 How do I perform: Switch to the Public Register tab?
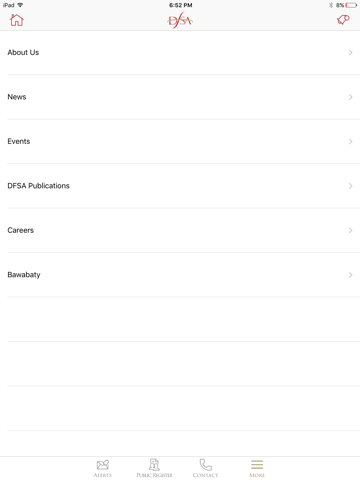(x=154, y=468)
